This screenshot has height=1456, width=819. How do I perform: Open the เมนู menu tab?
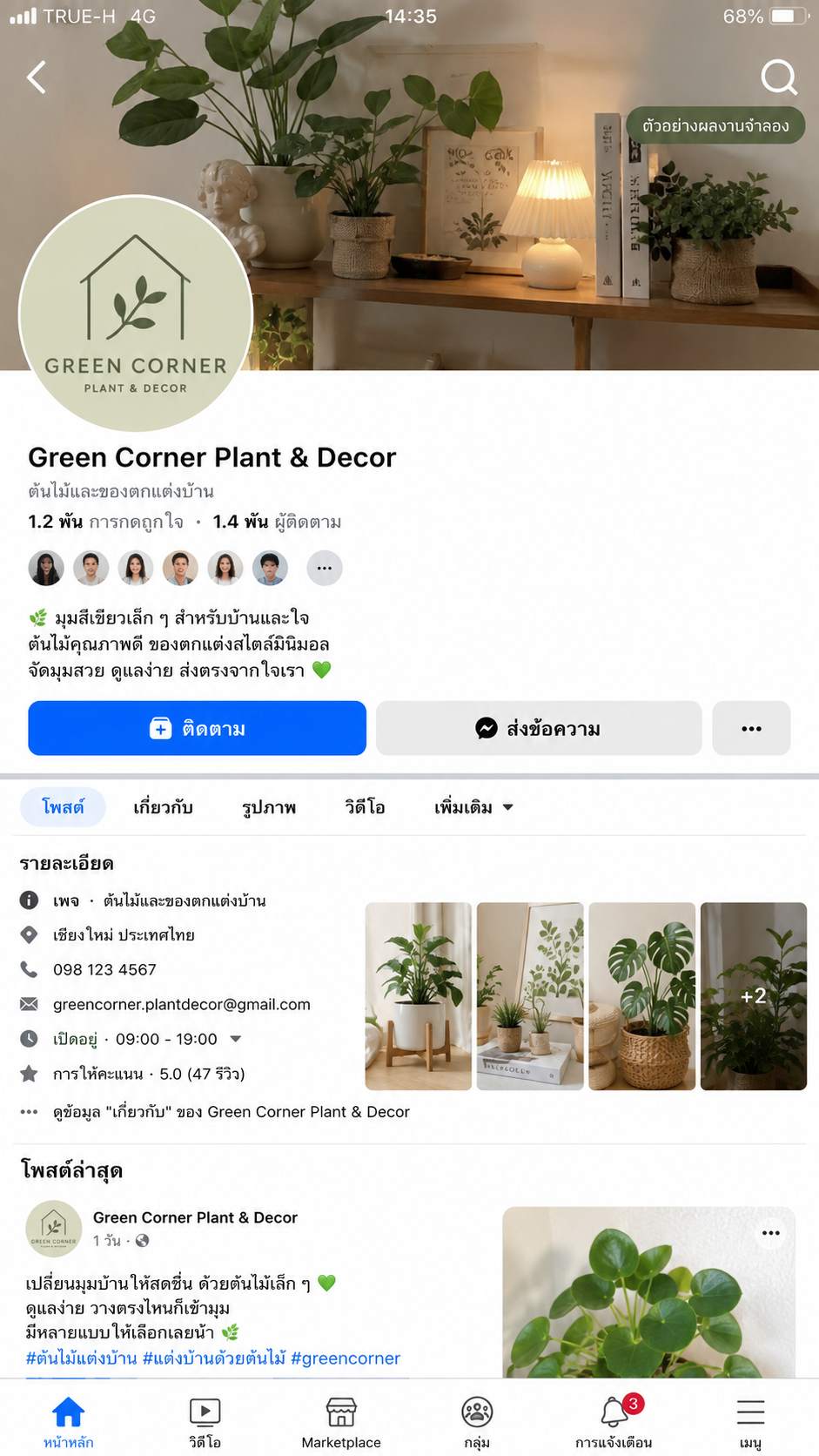750,1423
